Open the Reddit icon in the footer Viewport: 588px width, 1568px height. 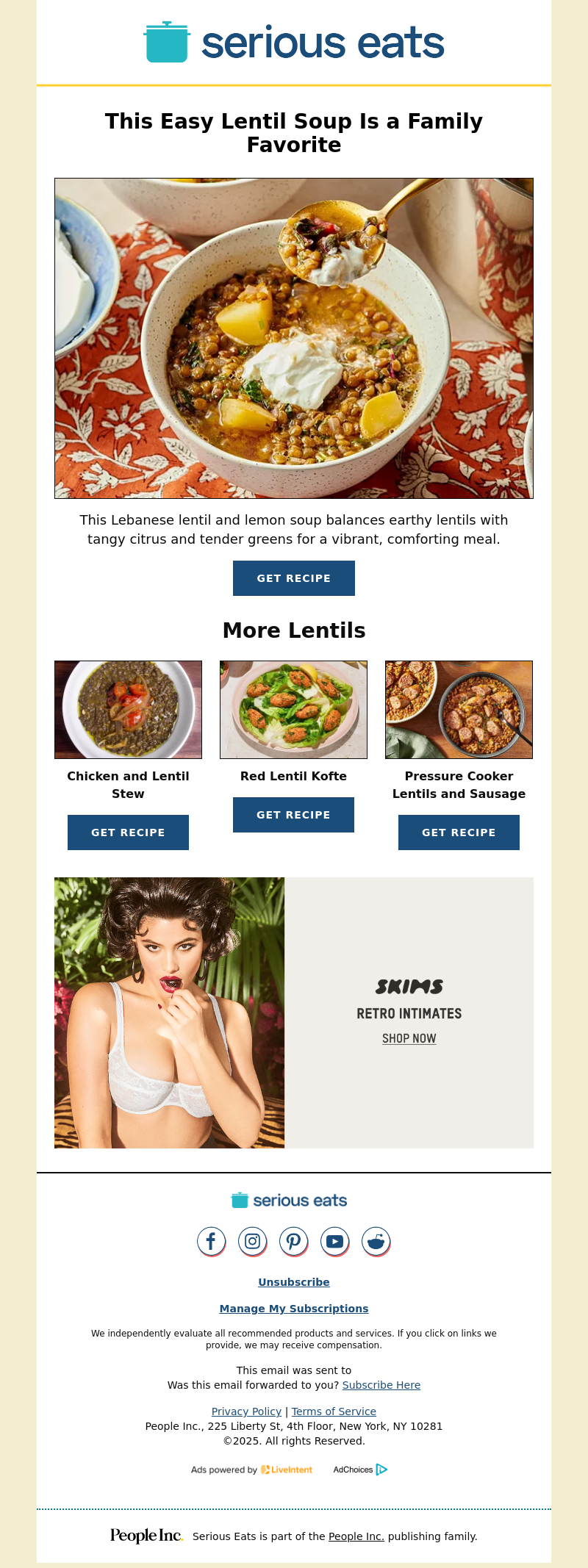[x=376, y=1241]
